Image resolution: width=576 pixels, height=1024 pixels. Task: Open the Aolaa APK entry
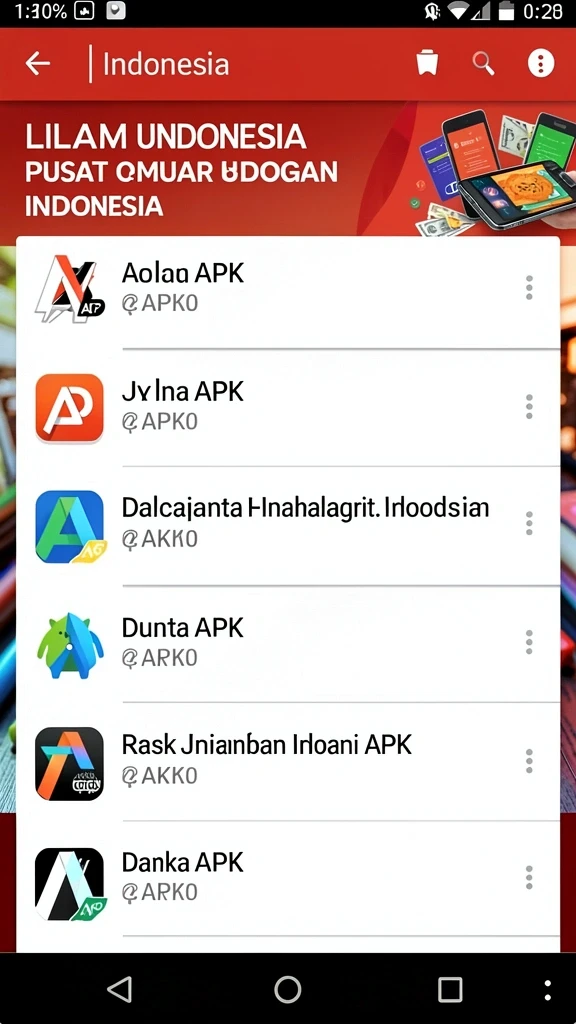tap(288, 292)
